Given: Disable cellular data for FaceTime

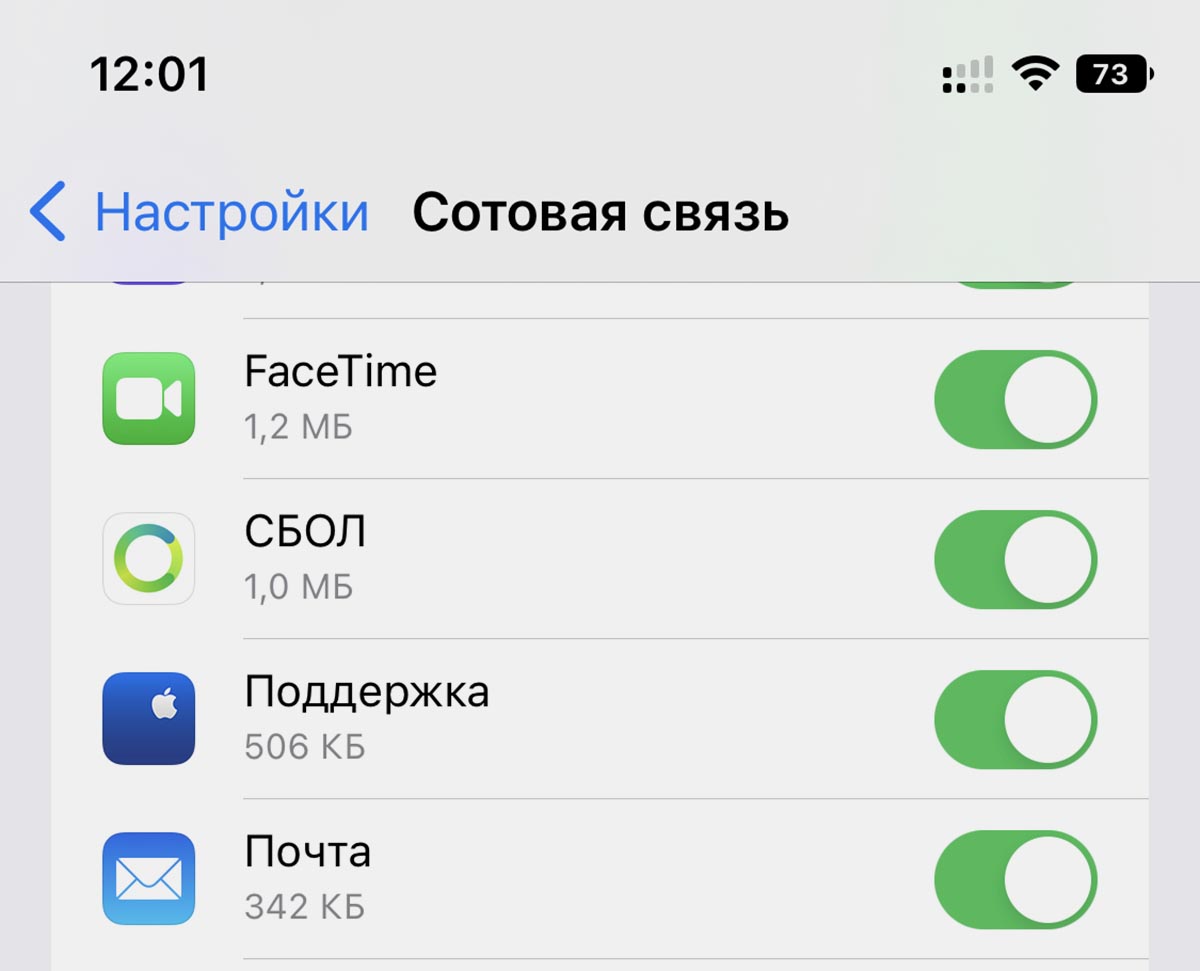Looking at the screenshot, I should pos(1015,399).
